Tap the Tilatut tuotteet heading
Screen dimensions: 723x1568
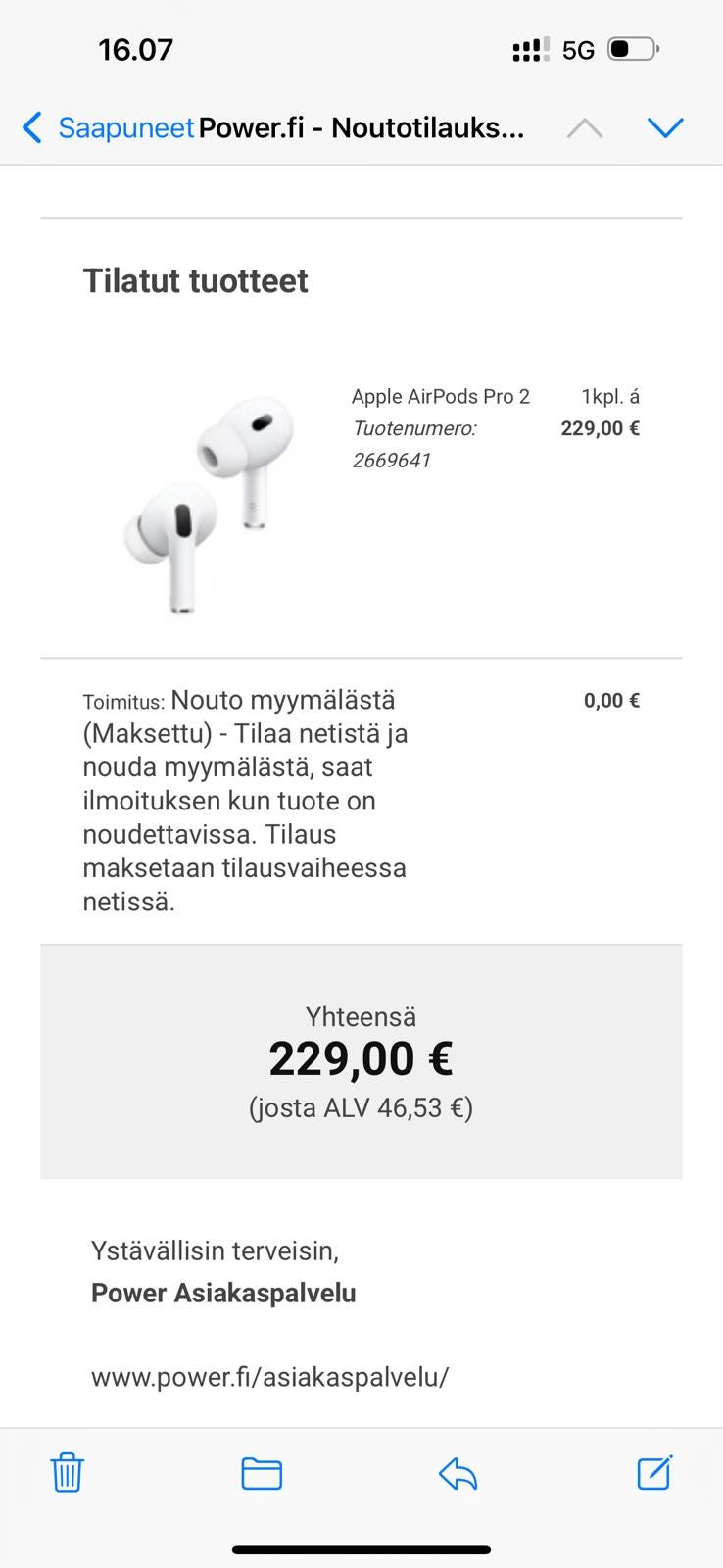point(195,281)
